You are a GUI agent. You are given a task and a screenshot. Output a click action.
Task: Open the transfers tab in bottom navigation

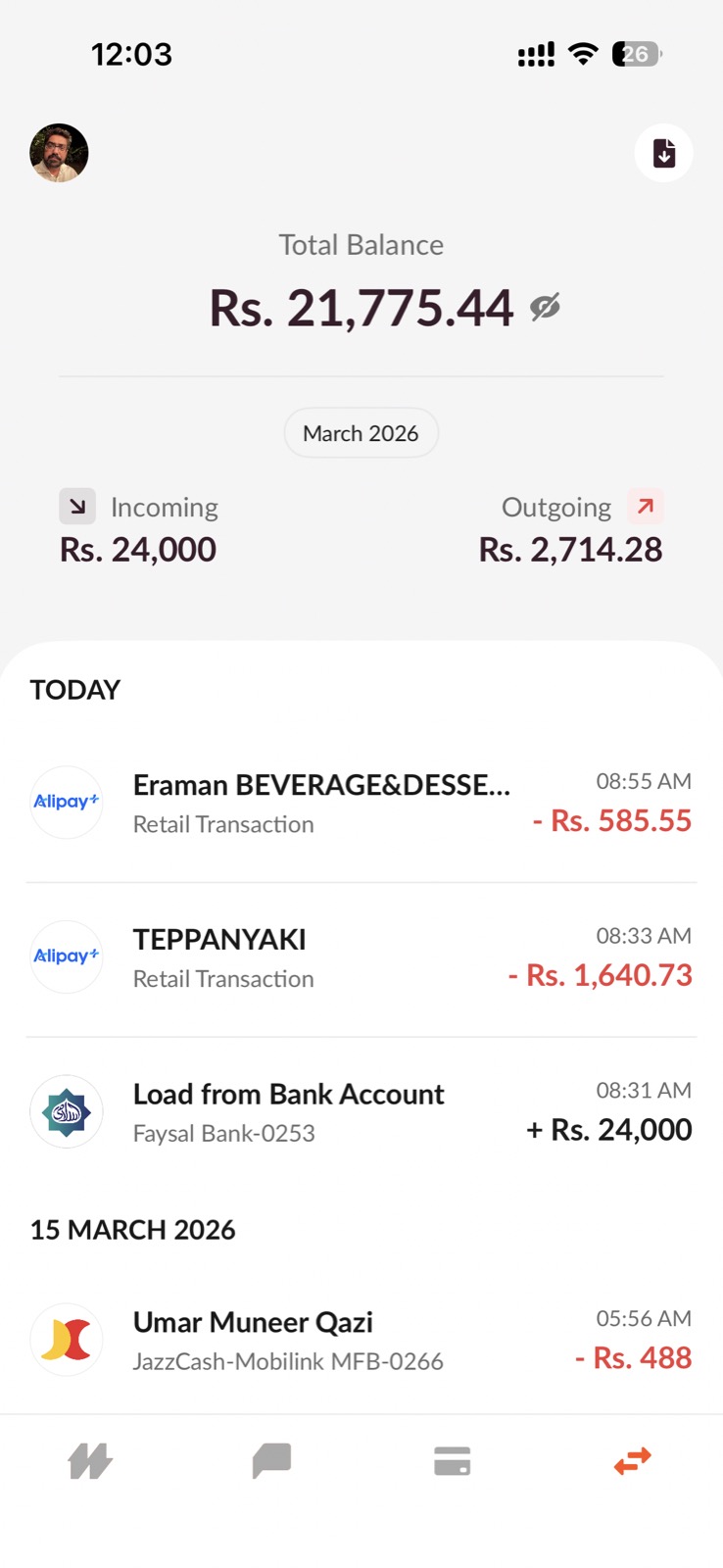(x=632, y=1460)
